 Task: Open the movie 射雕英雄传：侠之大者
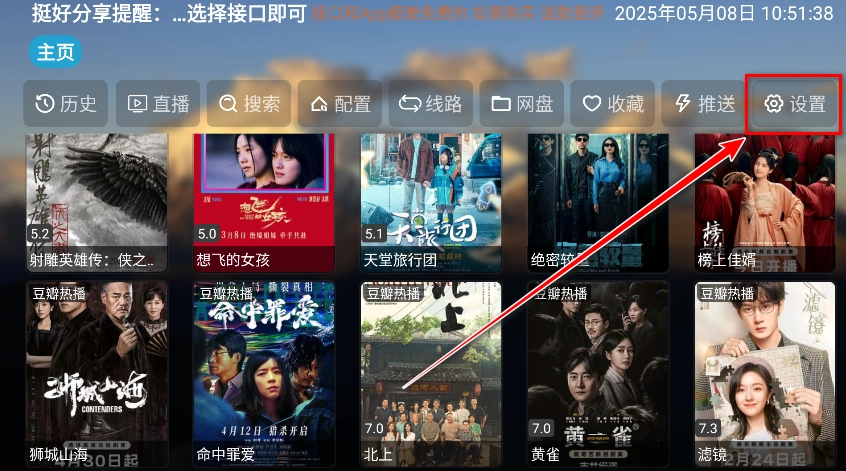coord(97,200)
